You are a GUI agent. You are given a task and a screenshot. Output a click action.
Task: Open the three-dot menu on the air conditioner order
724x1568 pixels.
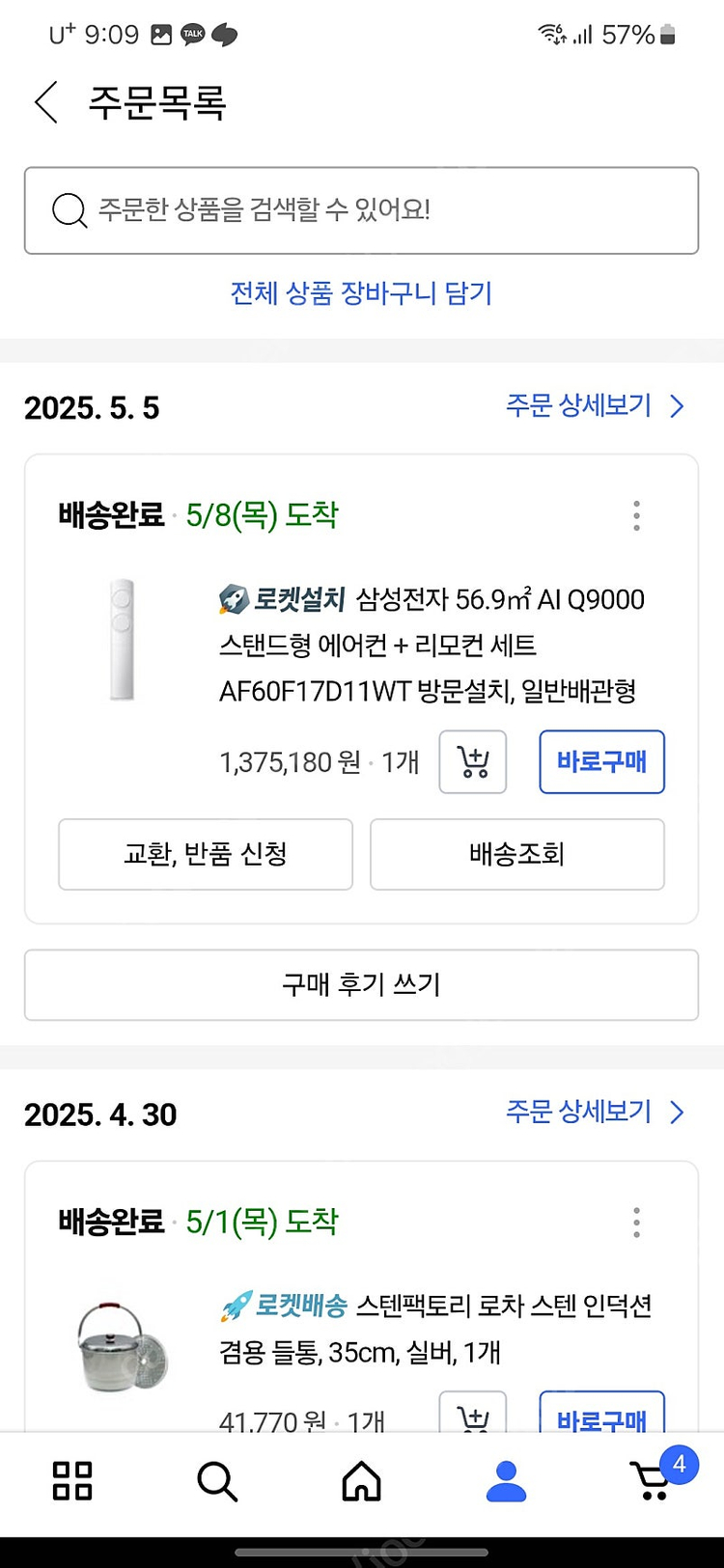click(636, 516)
